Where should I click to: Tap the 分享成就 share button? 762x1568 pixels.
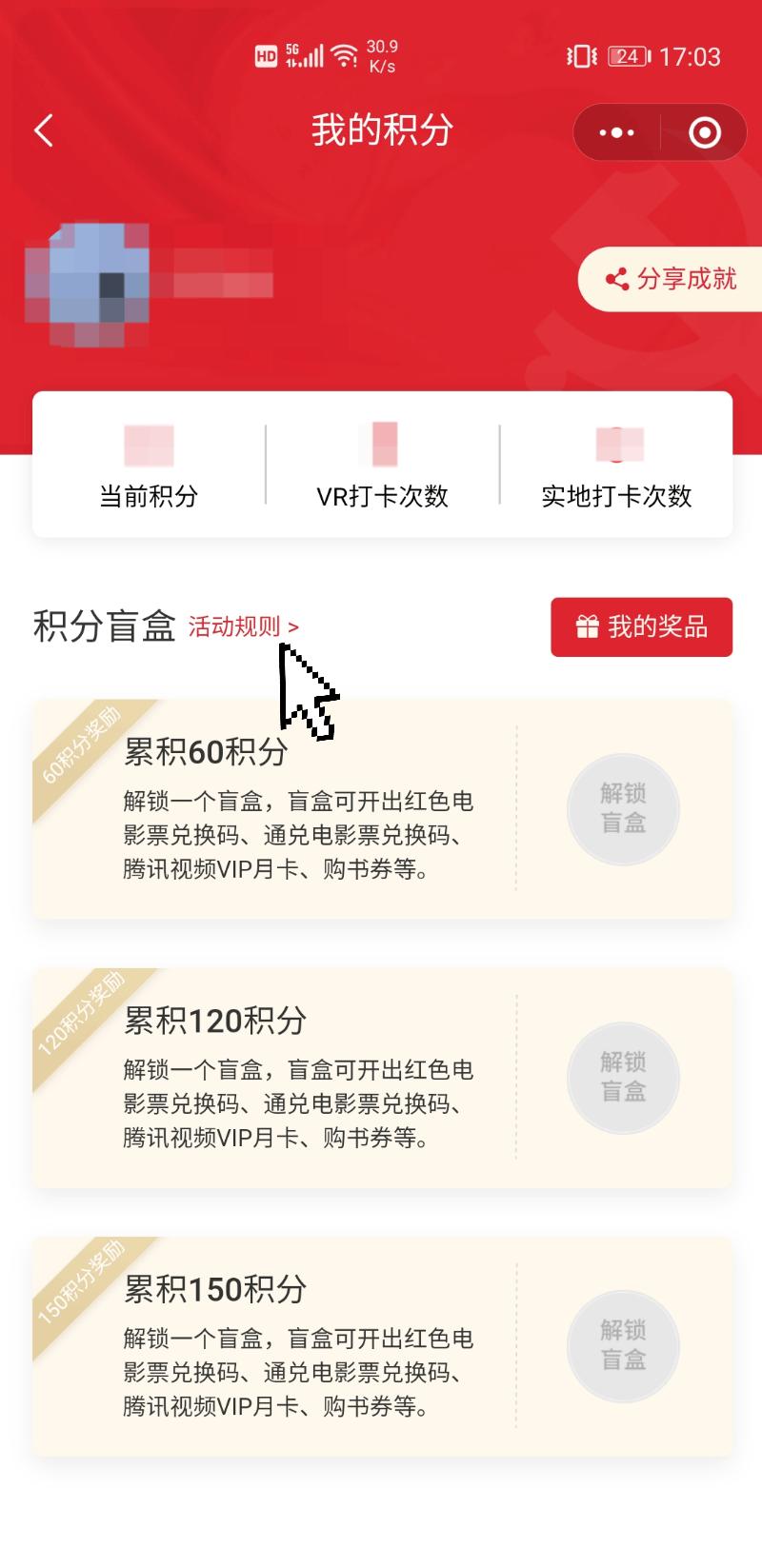[672, 279]
